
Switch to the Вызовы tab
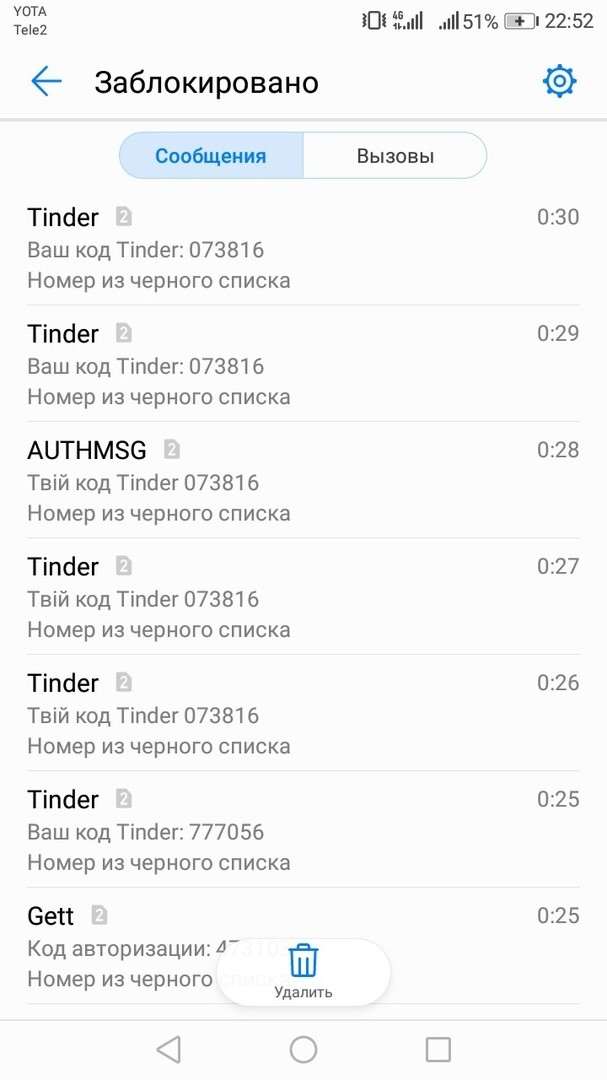pos(395,156)
